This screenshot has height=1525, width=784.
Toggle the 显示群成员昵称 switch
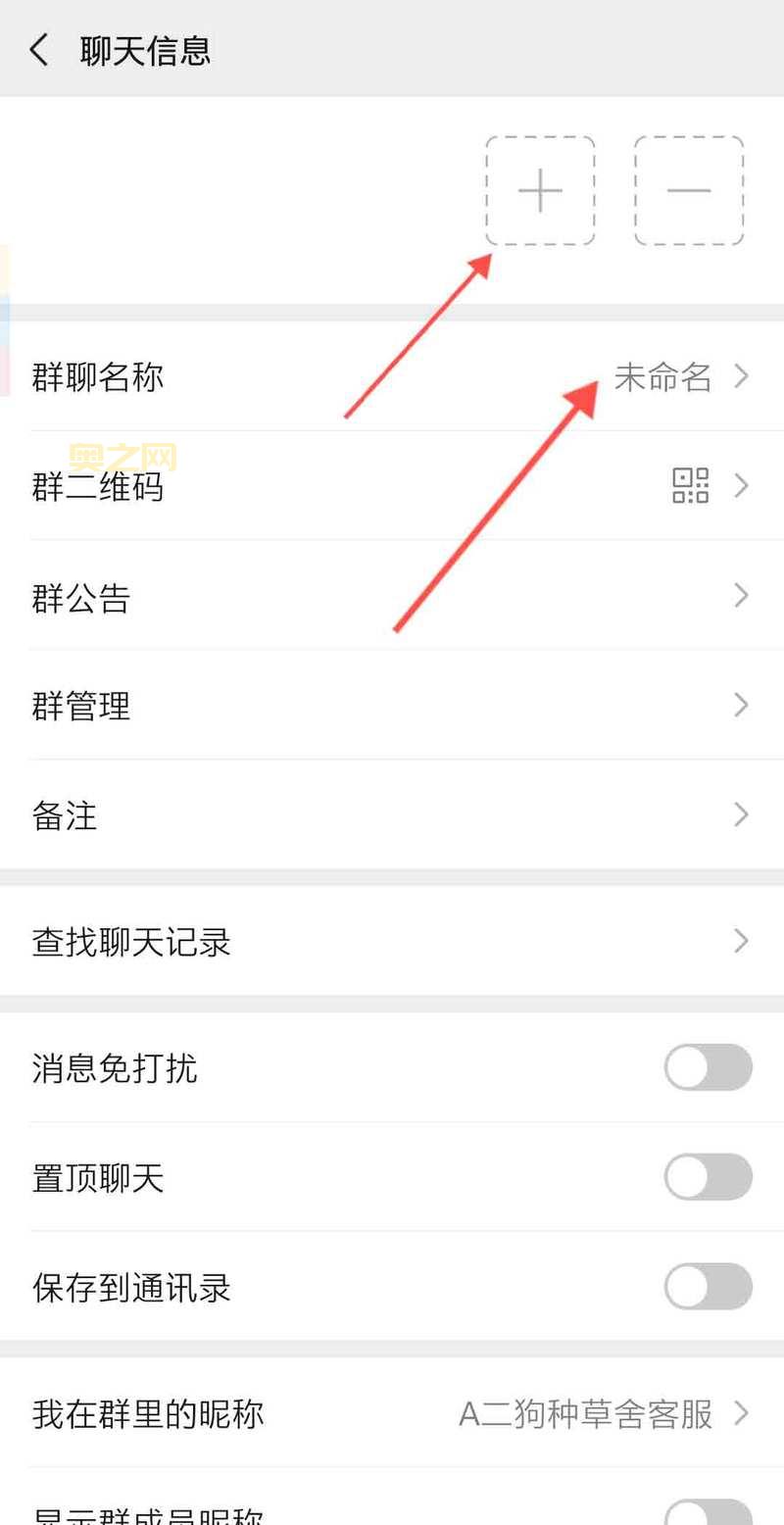tap(708, 1514)
